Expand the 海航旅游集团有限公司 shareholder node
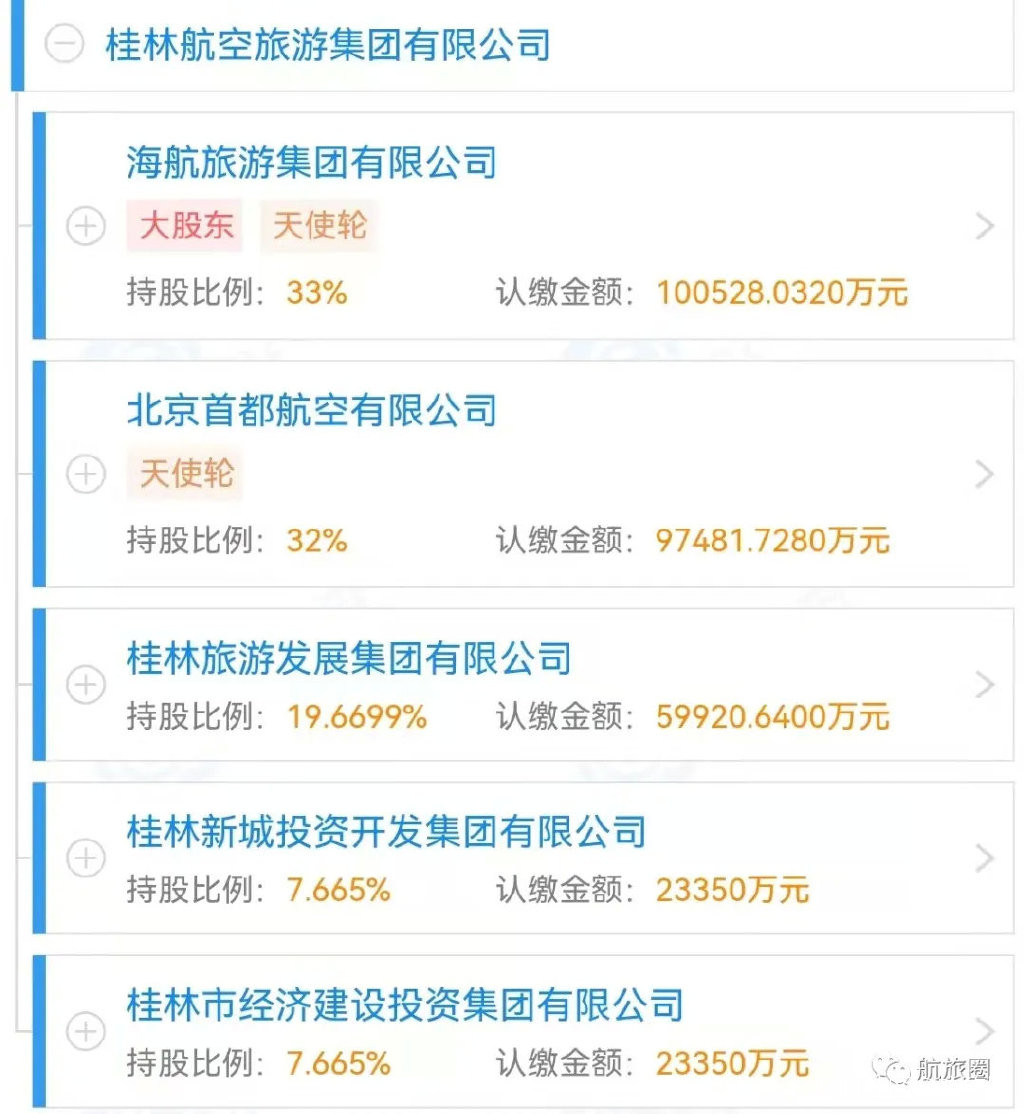The image size is (1024, 1114). pos(86,227)
